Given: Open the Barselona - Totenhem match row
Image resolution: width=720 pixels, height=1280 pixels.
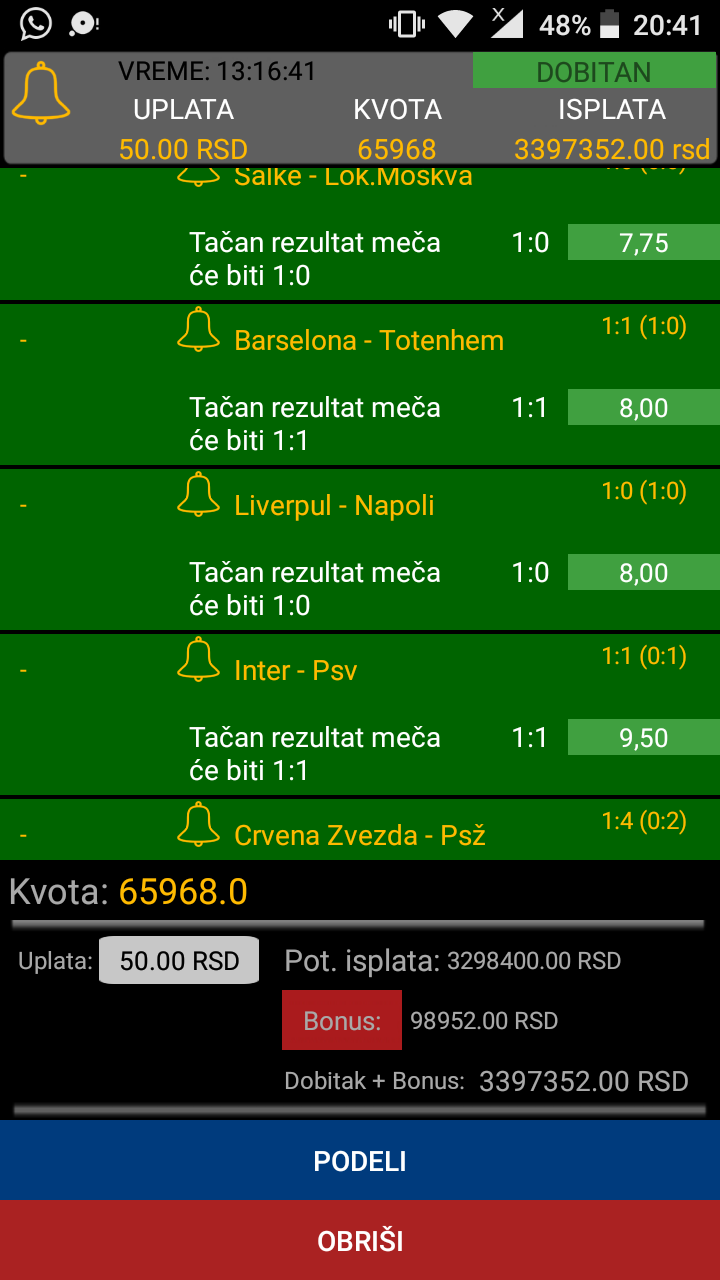Looking at the screenshot, I should coord(360,384).
